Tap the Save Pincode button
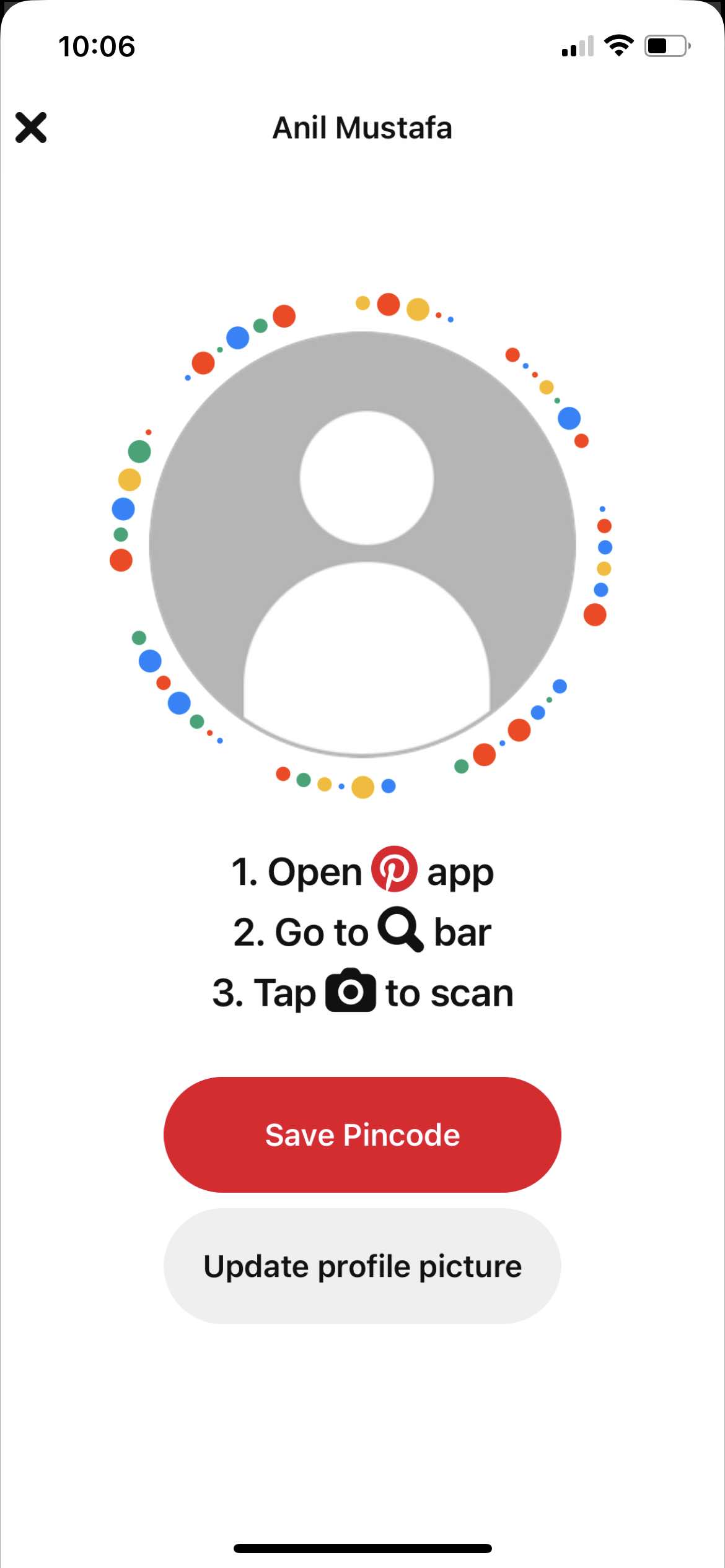 pyautogui.click(x=362, y=1135)
